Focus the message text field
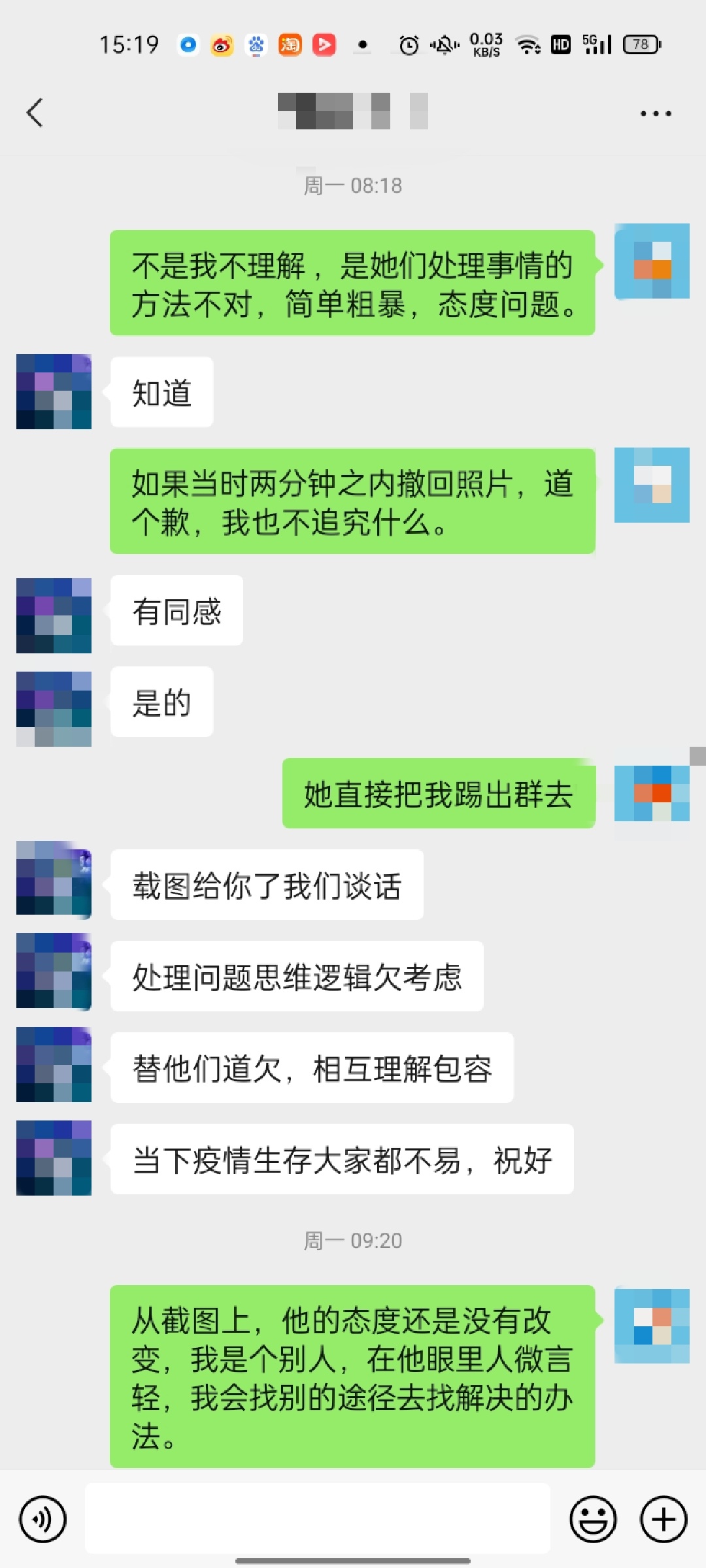This screenshot has width=706, height=1568. (317, 1518)
